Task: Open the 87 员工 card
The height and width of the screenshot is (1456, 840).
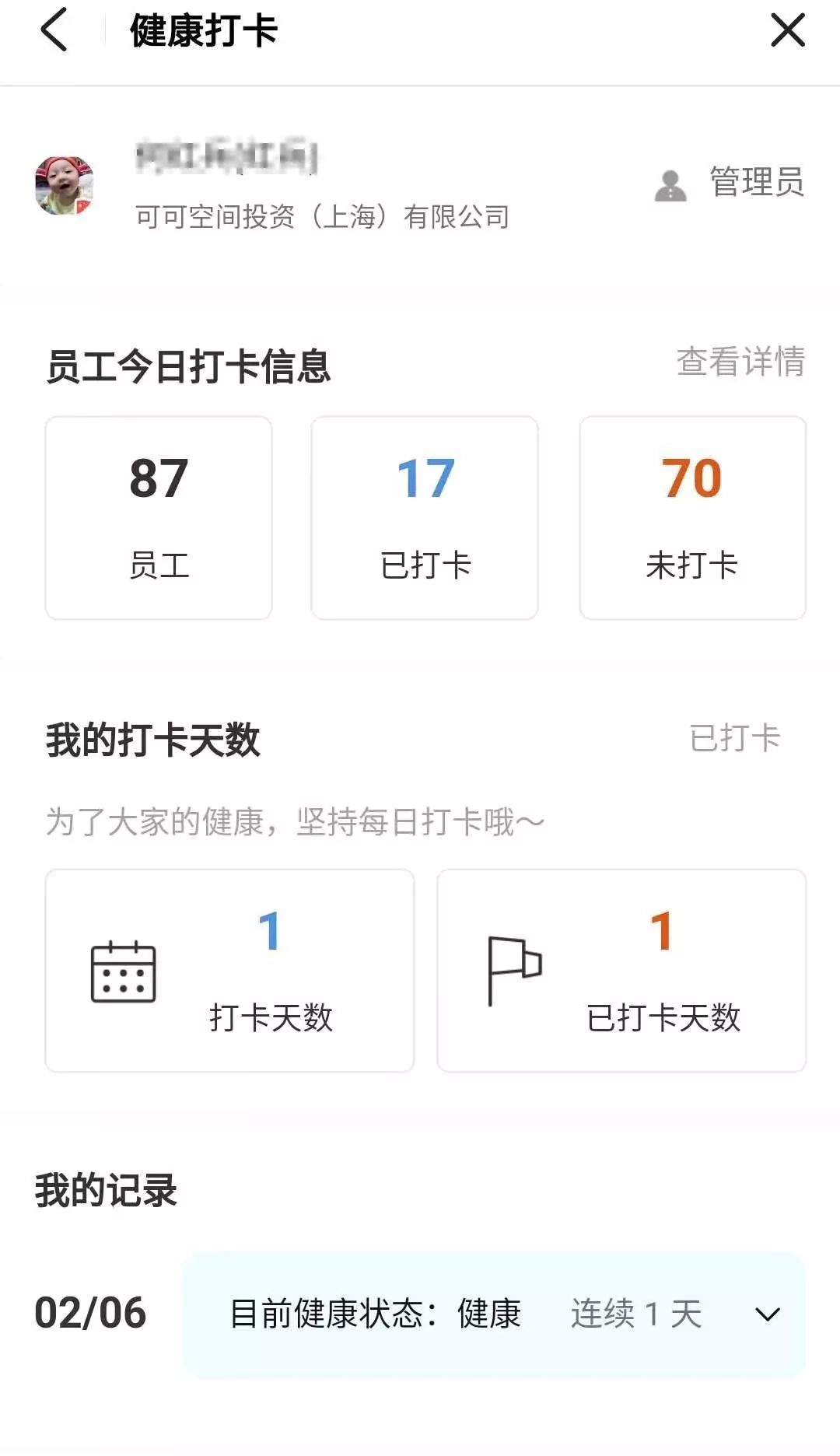Action: [x=159, y=517]
